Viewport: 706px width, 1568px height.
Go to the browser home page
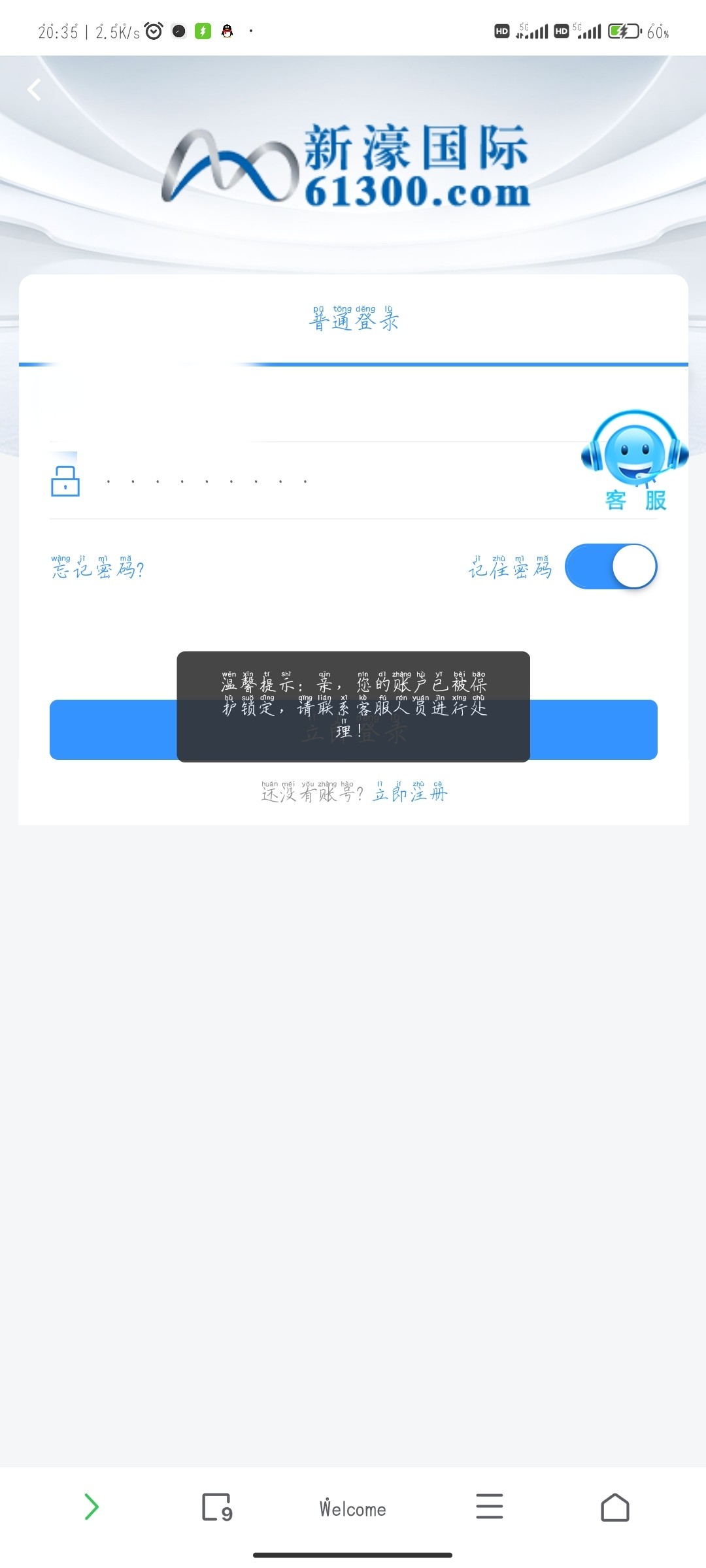614,1507
